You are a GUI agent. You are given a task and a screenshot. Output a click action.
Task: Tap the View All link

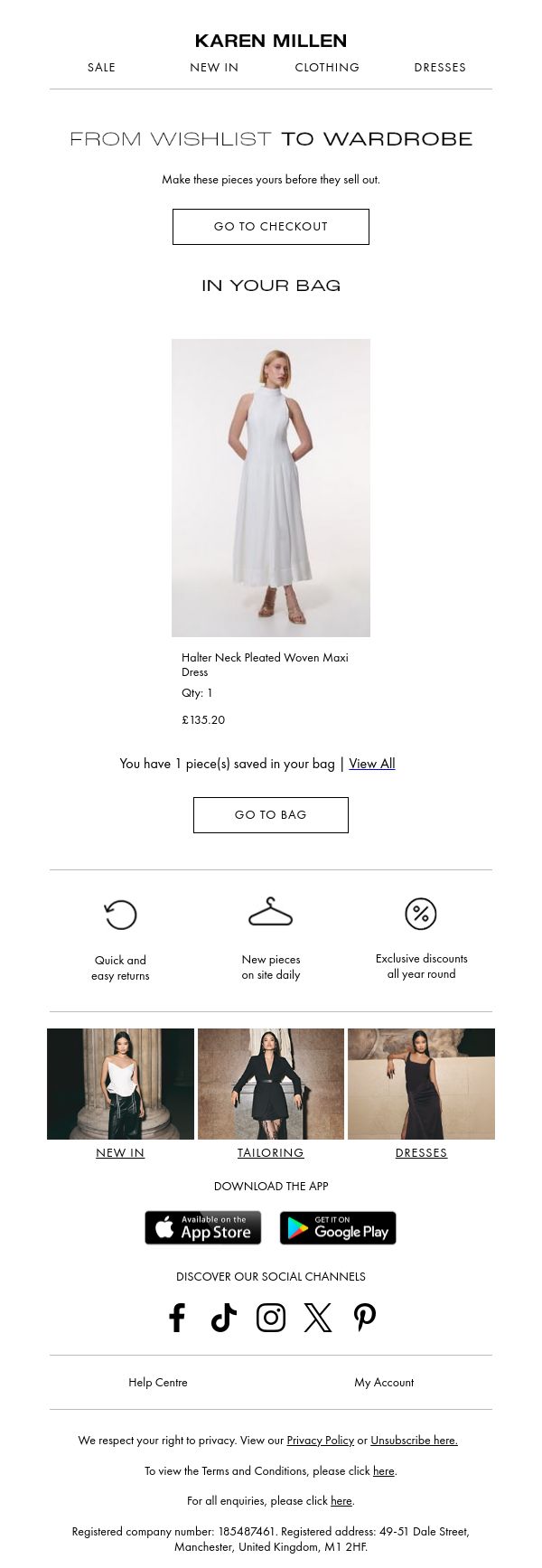coord(372,764)
